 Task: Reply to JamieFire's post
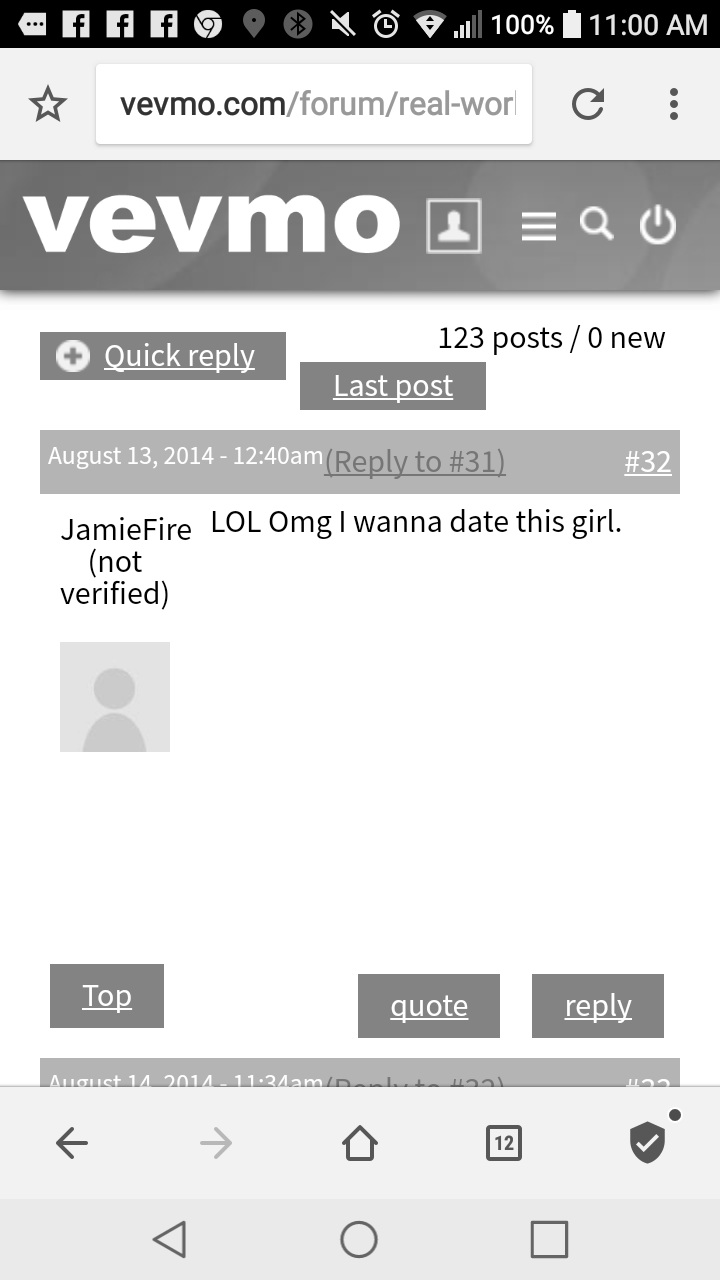click(x=598, y=1006)
